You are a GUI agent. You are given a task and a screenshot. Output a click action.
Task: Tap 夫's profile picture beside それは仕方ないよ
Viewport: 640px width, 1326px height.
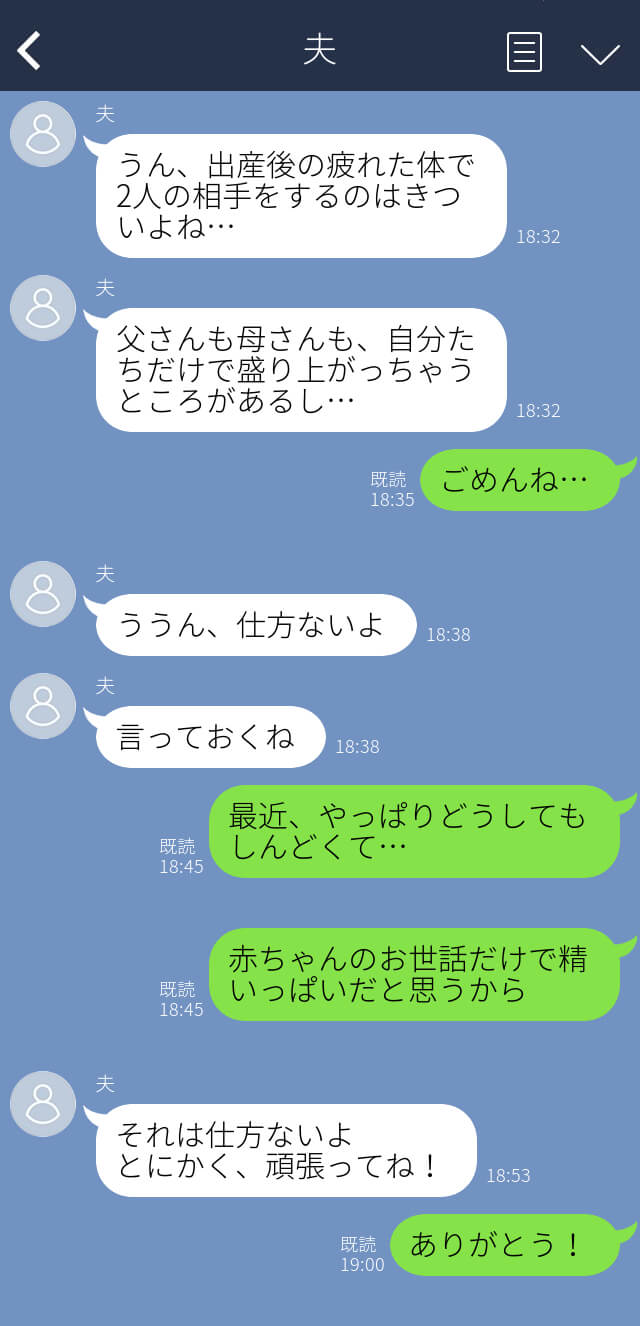(x=43, y=1104)
